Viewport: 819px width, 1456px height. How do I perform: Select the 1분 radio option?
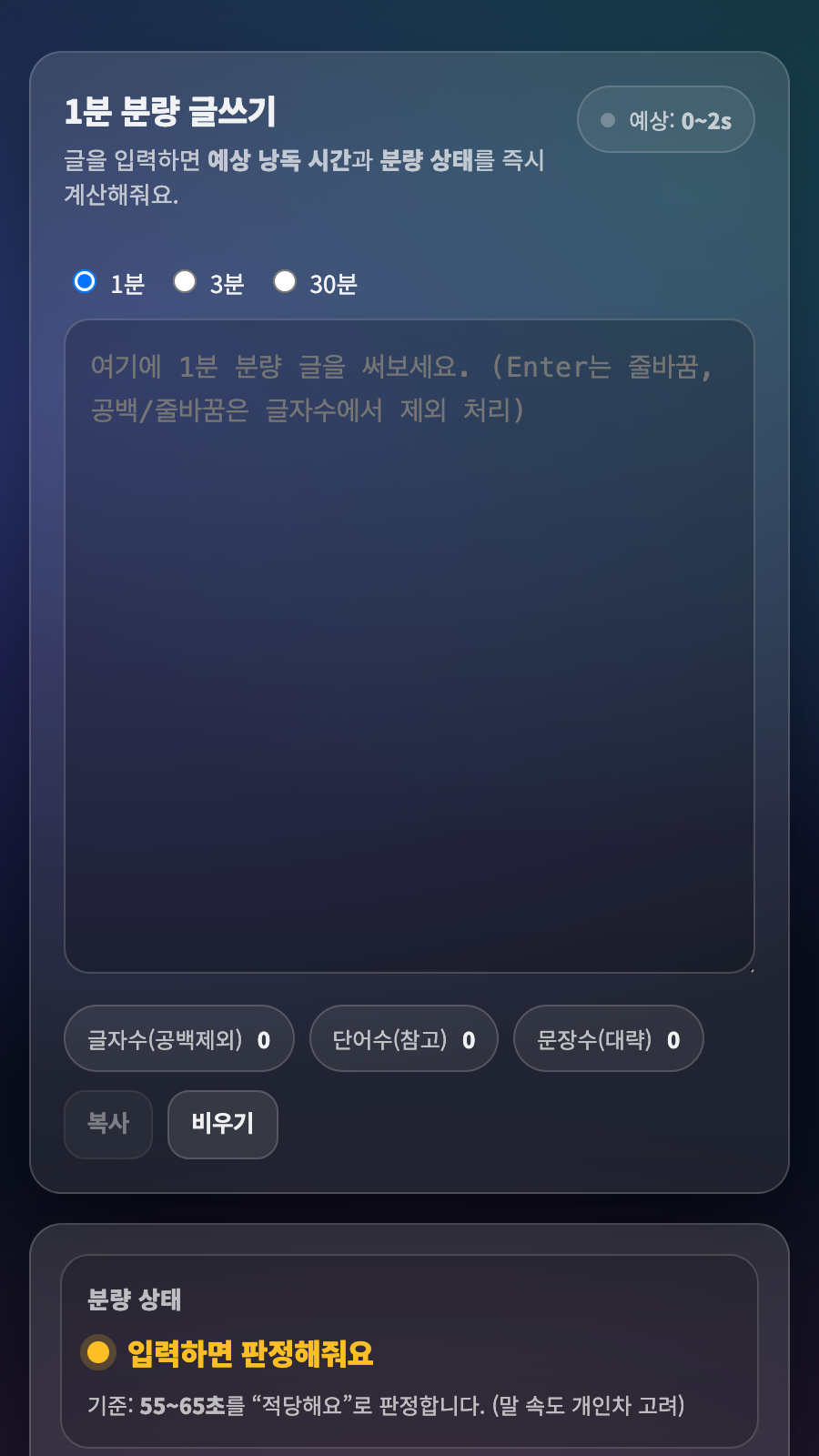(x=85, y=282)
